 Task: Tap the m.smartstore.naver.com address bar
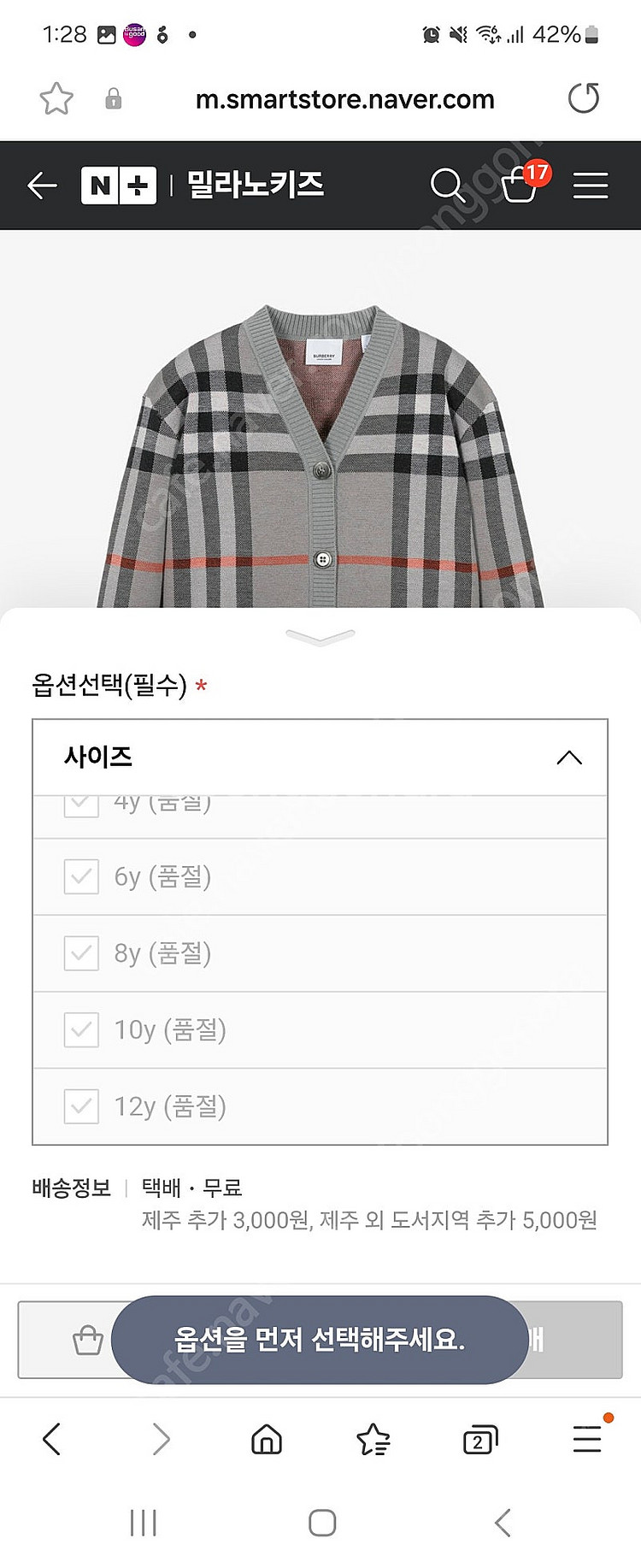(346, 98)
